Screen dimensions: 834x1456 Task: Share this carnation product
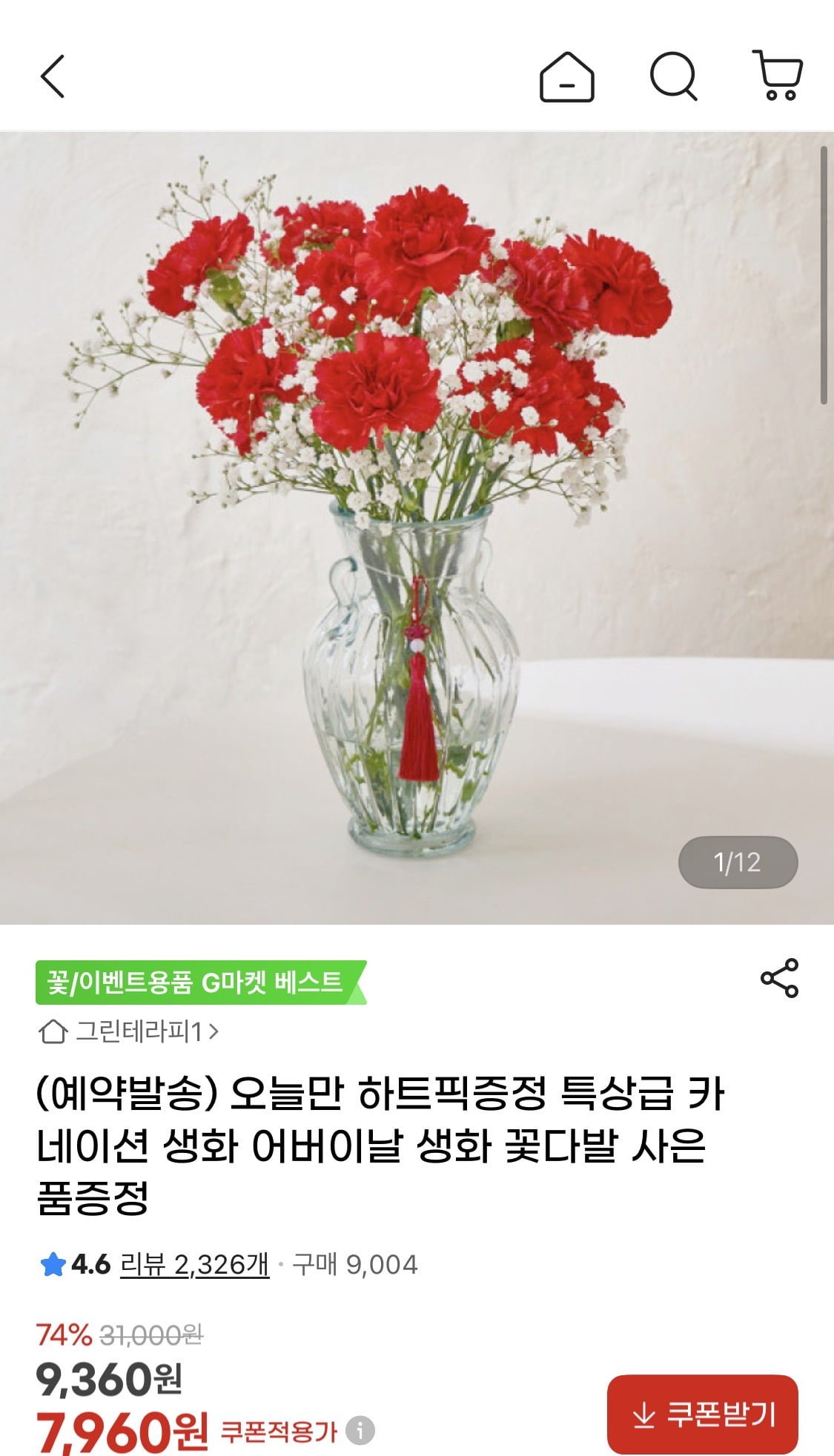[x=779, y=978]
